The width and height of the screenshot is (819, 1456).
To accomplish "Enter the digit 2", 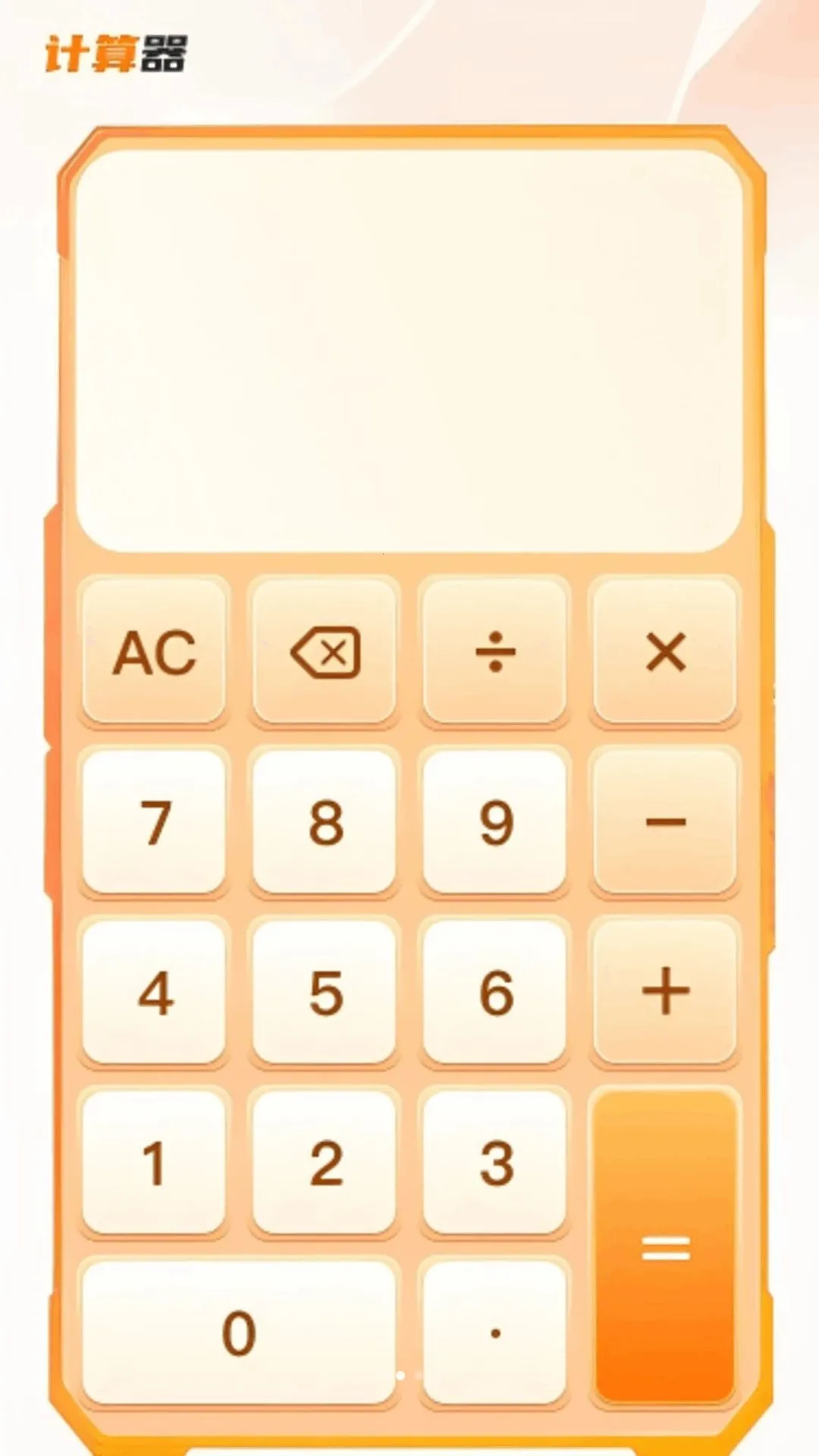I will pos(325,1163).
